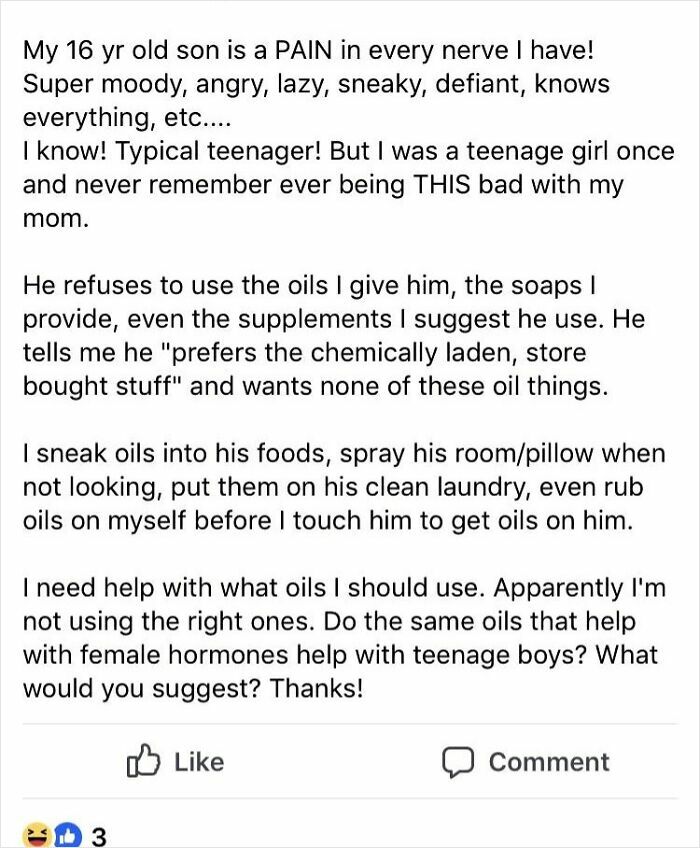
Task: Like this post about the teenage son
Action: tap(176, 762)
